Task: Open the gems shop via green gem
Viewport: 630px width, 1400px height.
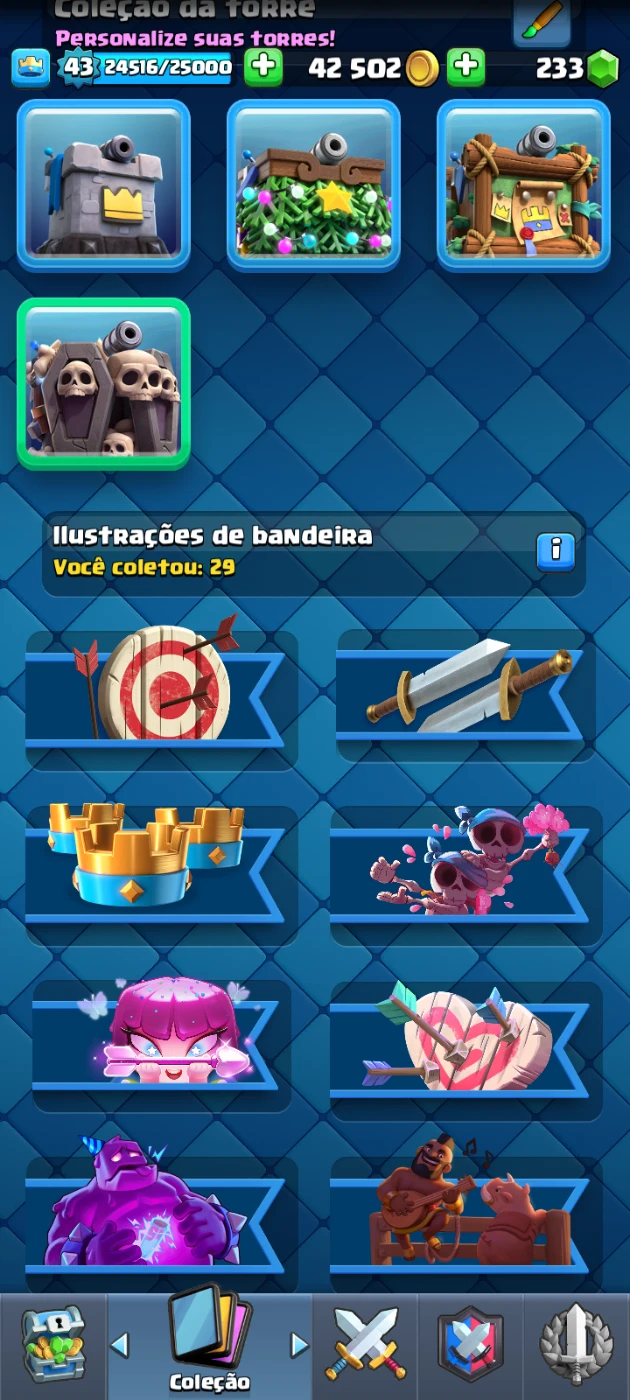Action: 602,68
